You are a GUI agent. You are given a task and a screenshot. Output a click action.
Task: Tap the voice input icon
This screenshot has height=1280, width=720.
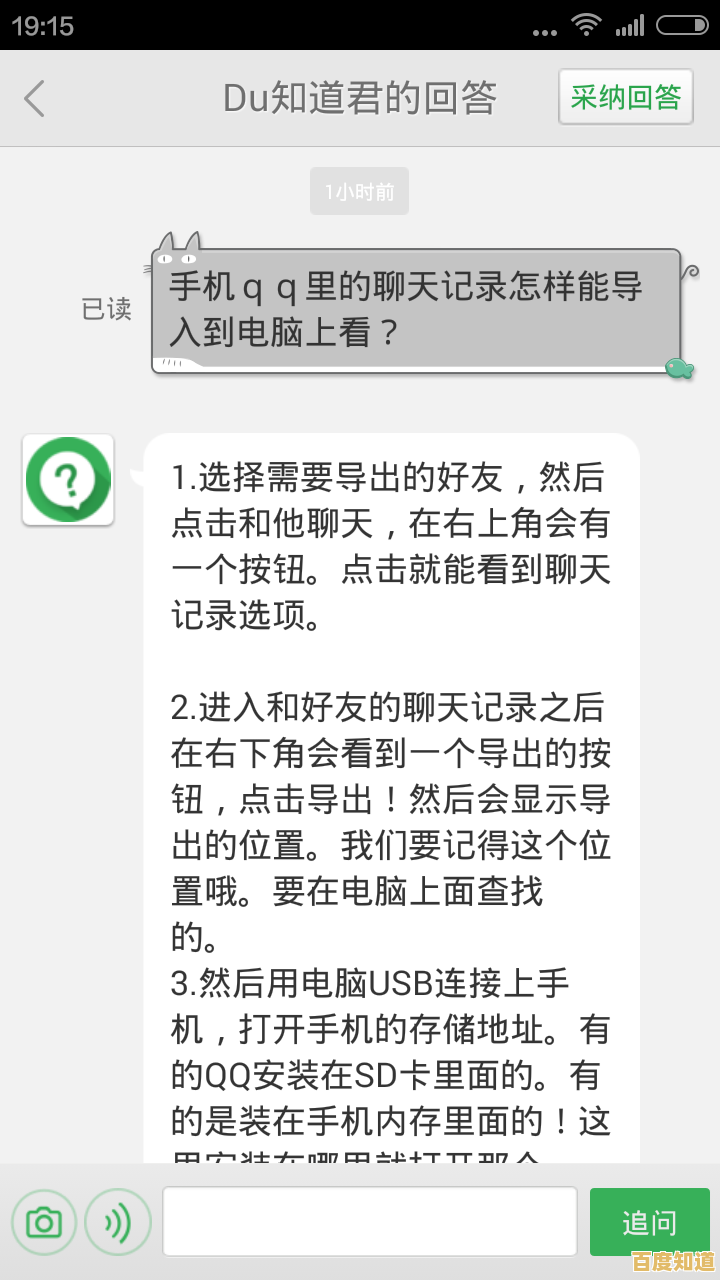coord(118,1221)
